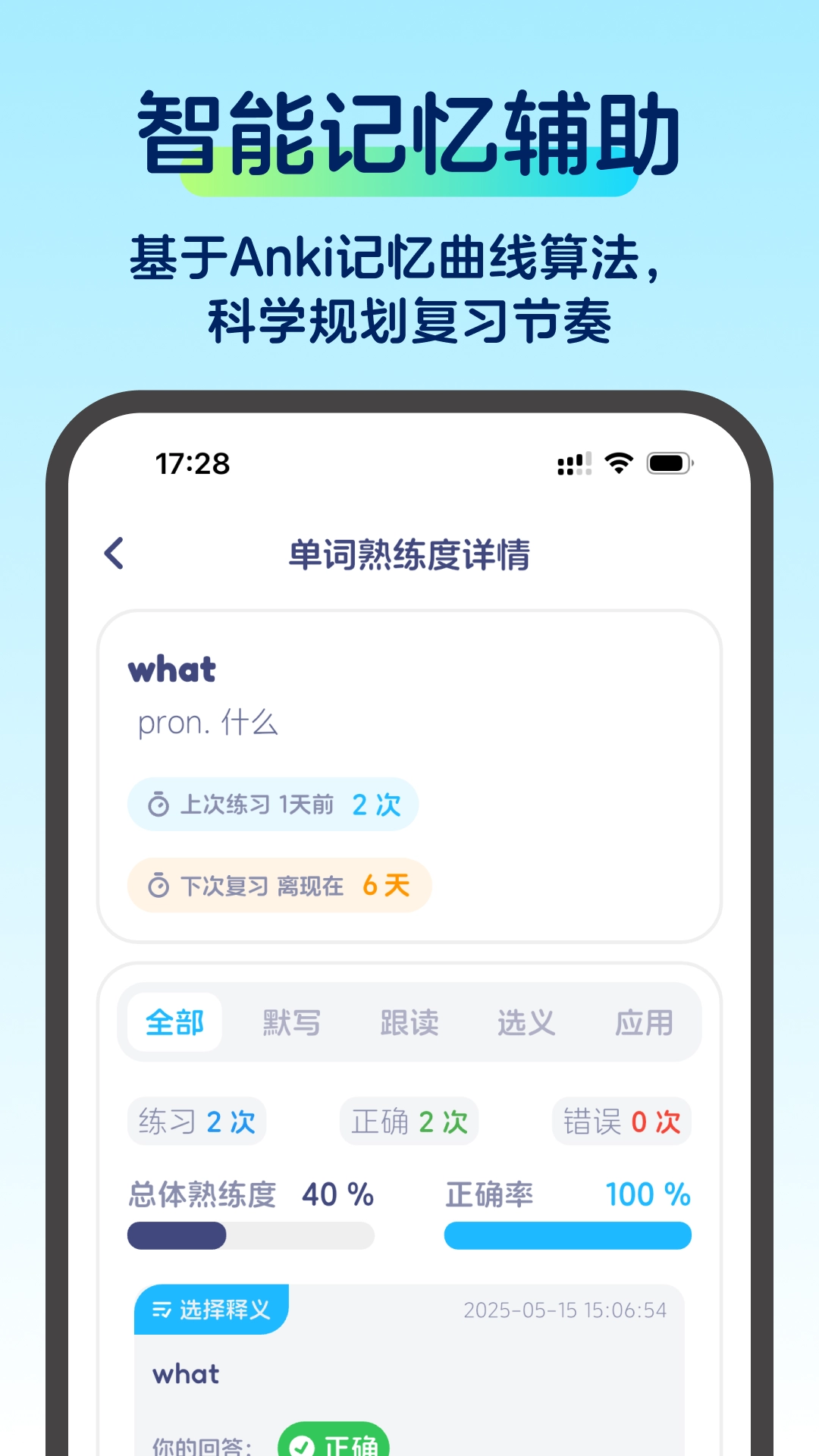Click the list icon on 选择释义 badge

click(x=162, y=1307)
